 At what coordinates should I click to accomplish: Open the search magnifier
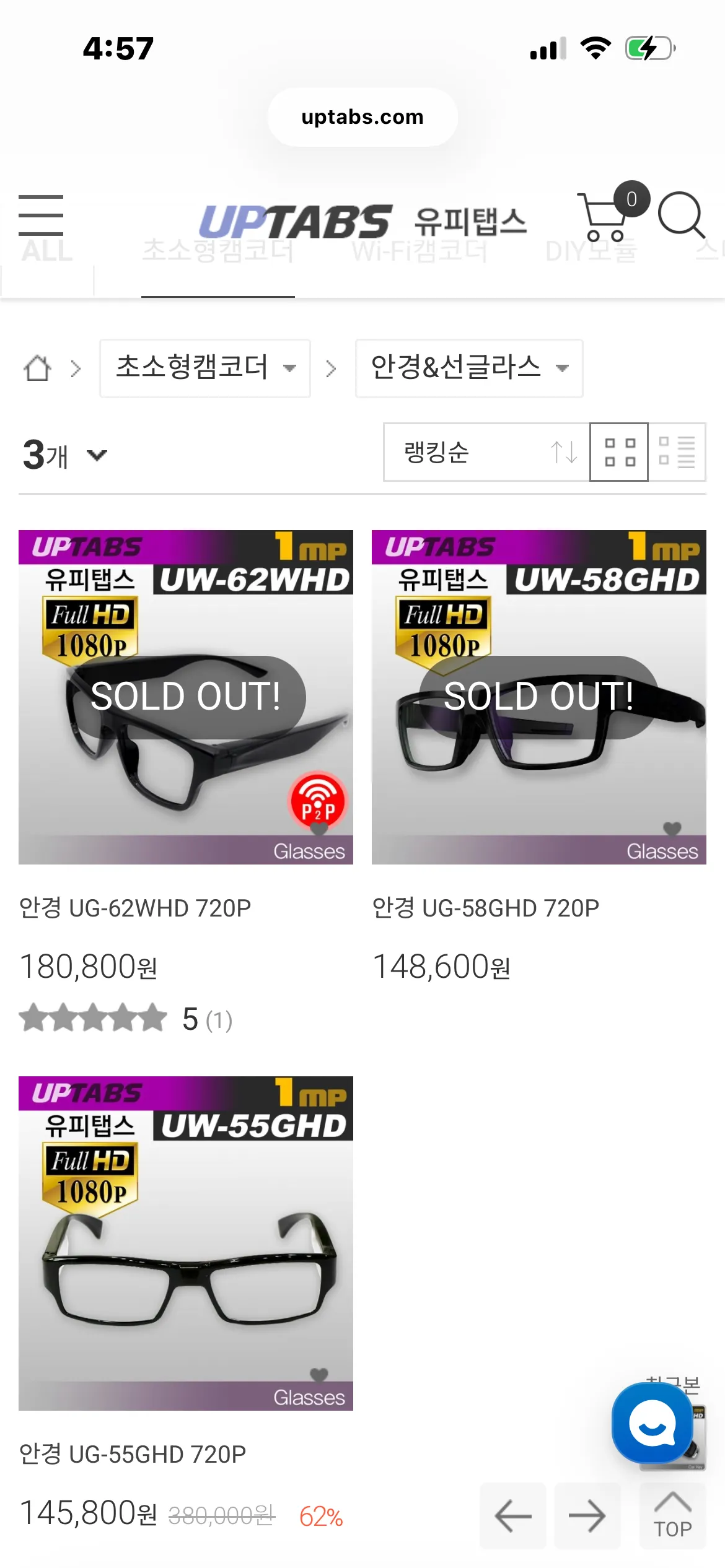pyautogui.click(x=681, y=215)
